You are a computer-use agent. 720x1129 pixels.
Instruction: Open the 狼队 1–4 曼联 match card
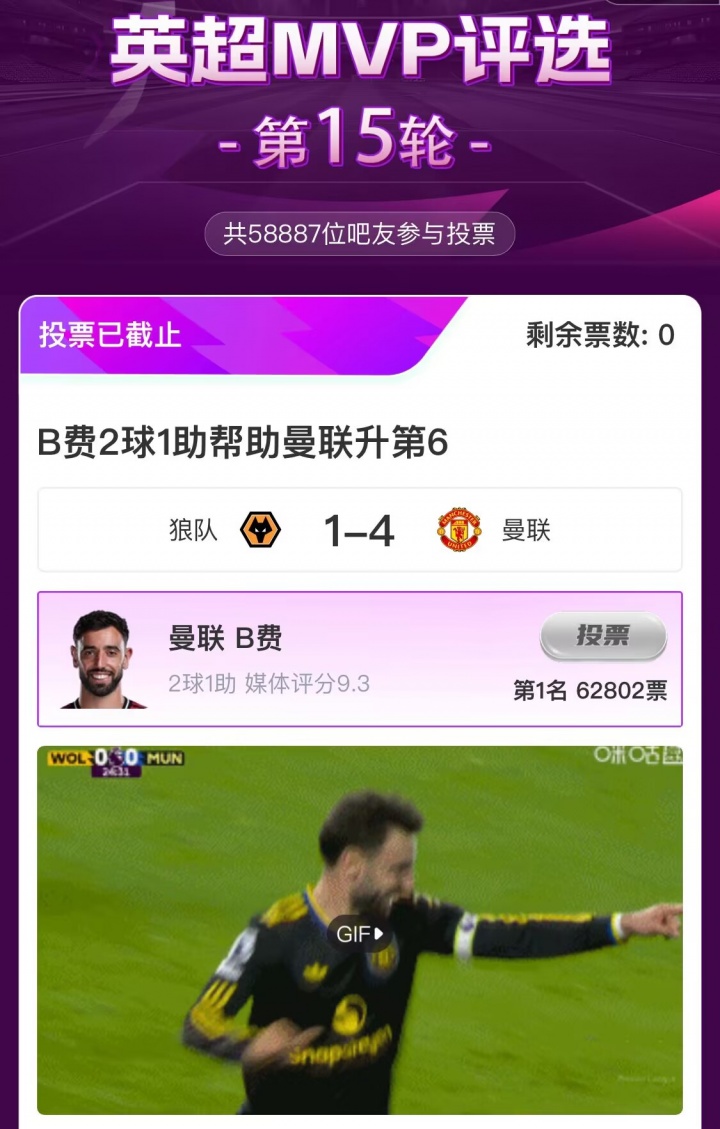pos(360,530)
